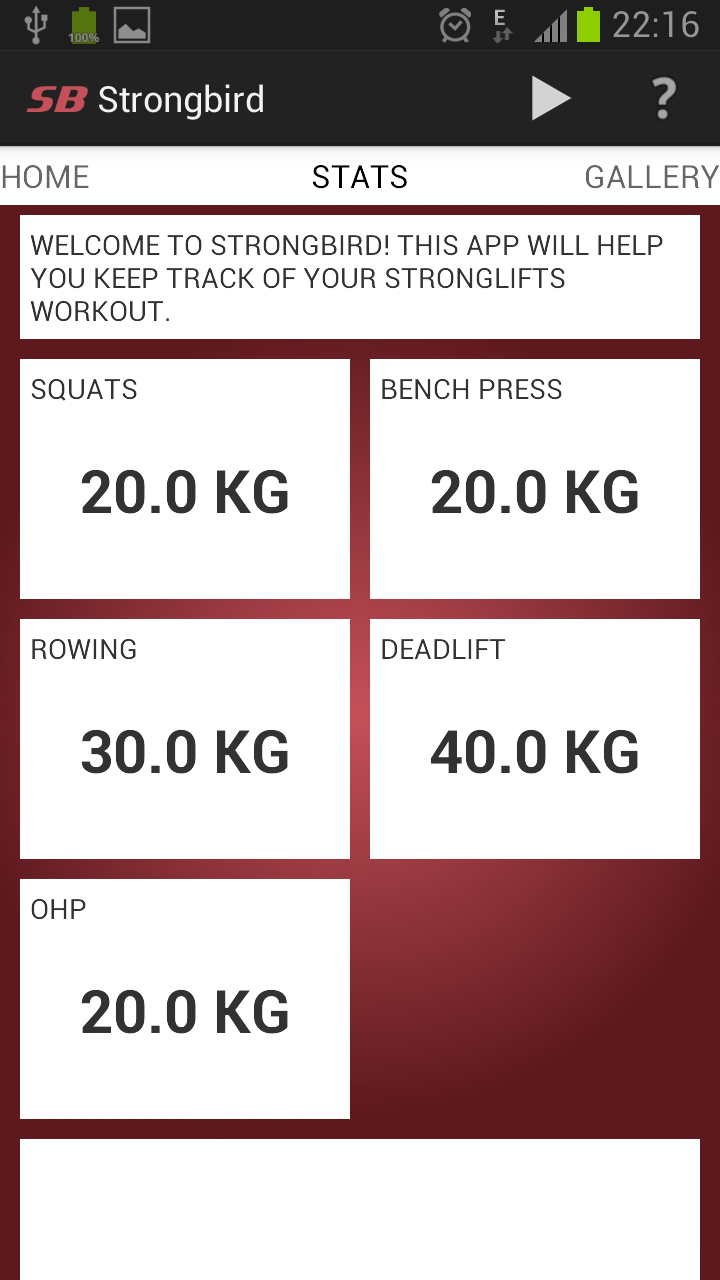Screen dimensions: 720x1280
Task: Start workout with the play icon
Action: coord(550,99)
